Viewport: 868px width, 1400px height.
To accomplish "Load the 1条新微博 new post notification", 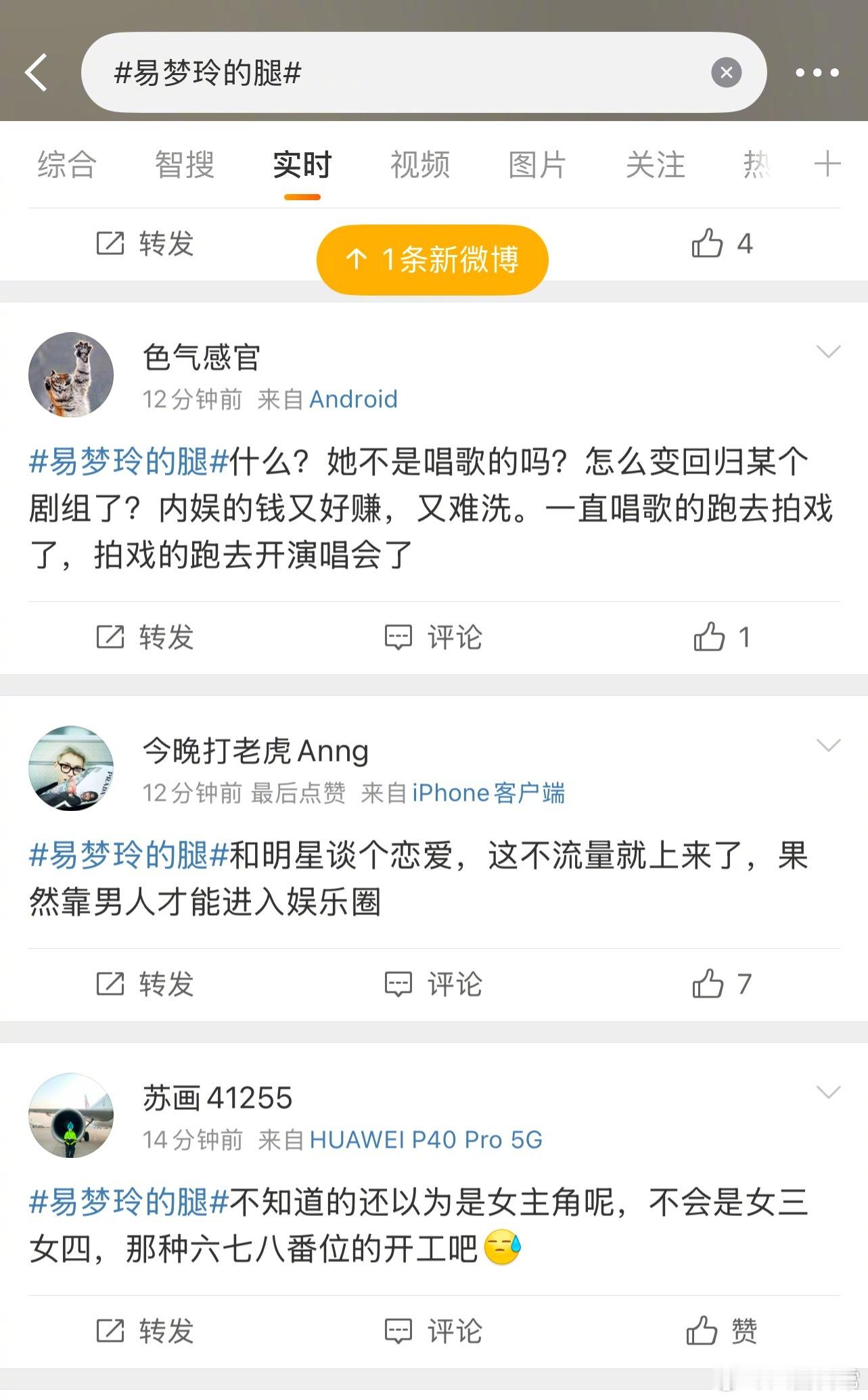I will click(x=432, y=259).
